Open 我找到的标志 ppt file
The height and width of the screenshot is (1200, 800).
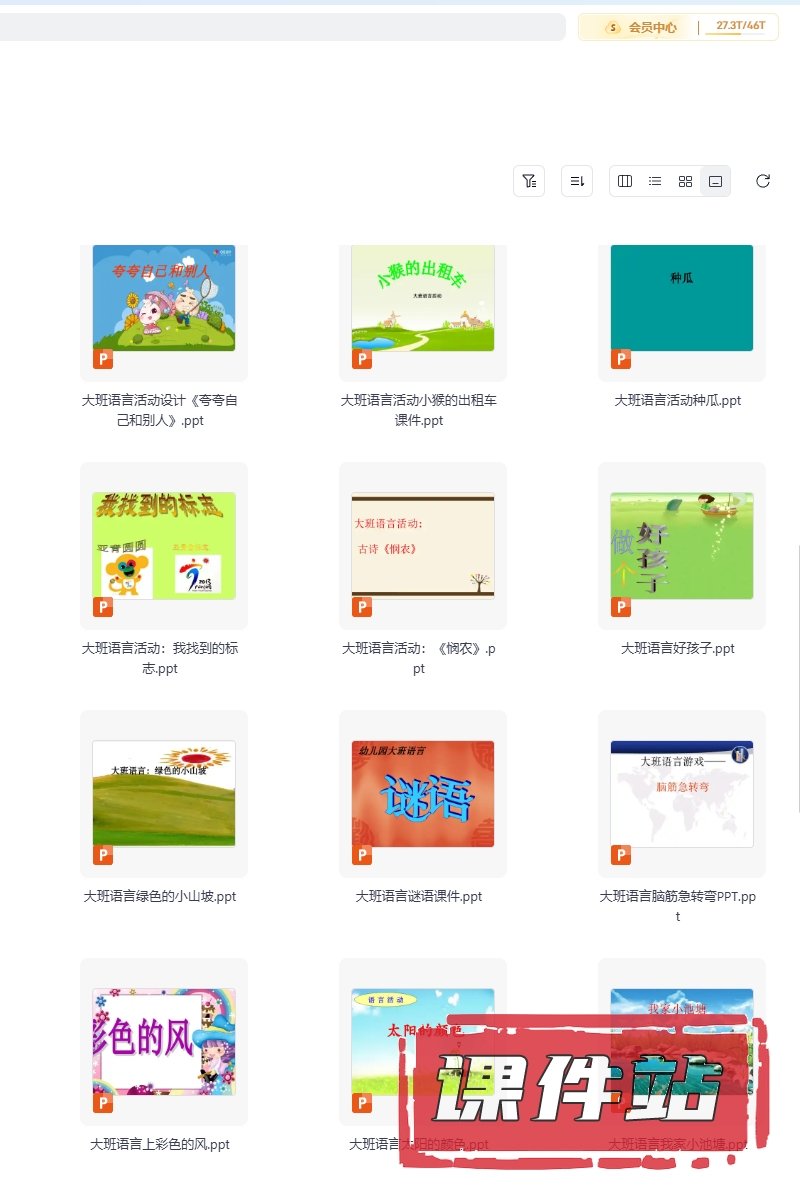[164, 546]
